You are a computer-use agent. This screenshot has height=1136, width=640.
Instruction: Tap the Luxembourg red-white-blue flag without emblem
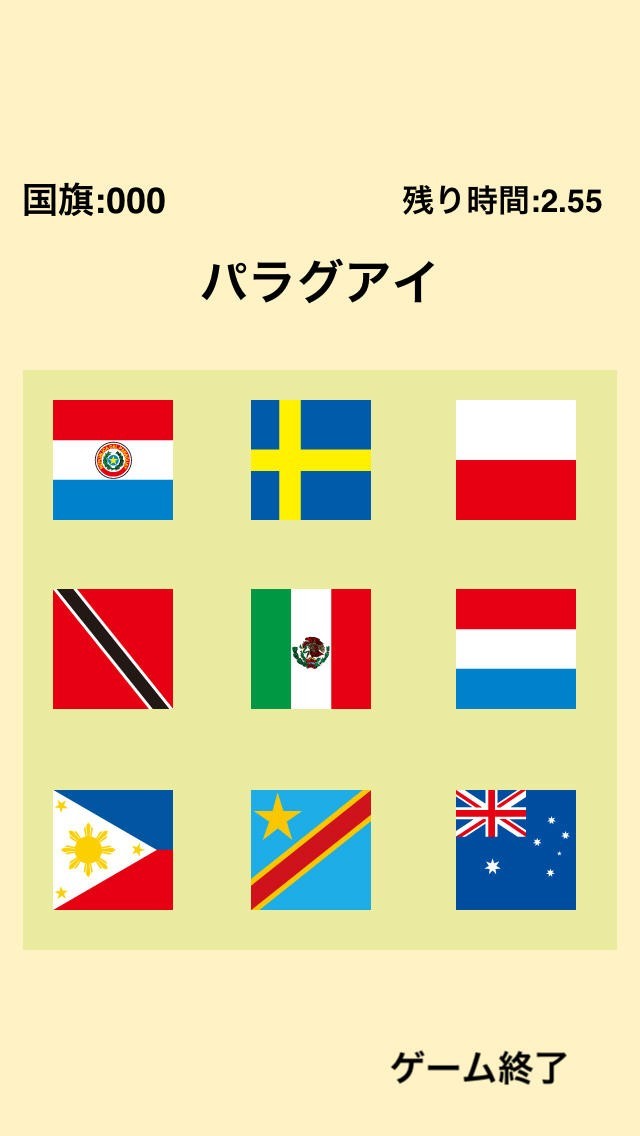point(515,648)
